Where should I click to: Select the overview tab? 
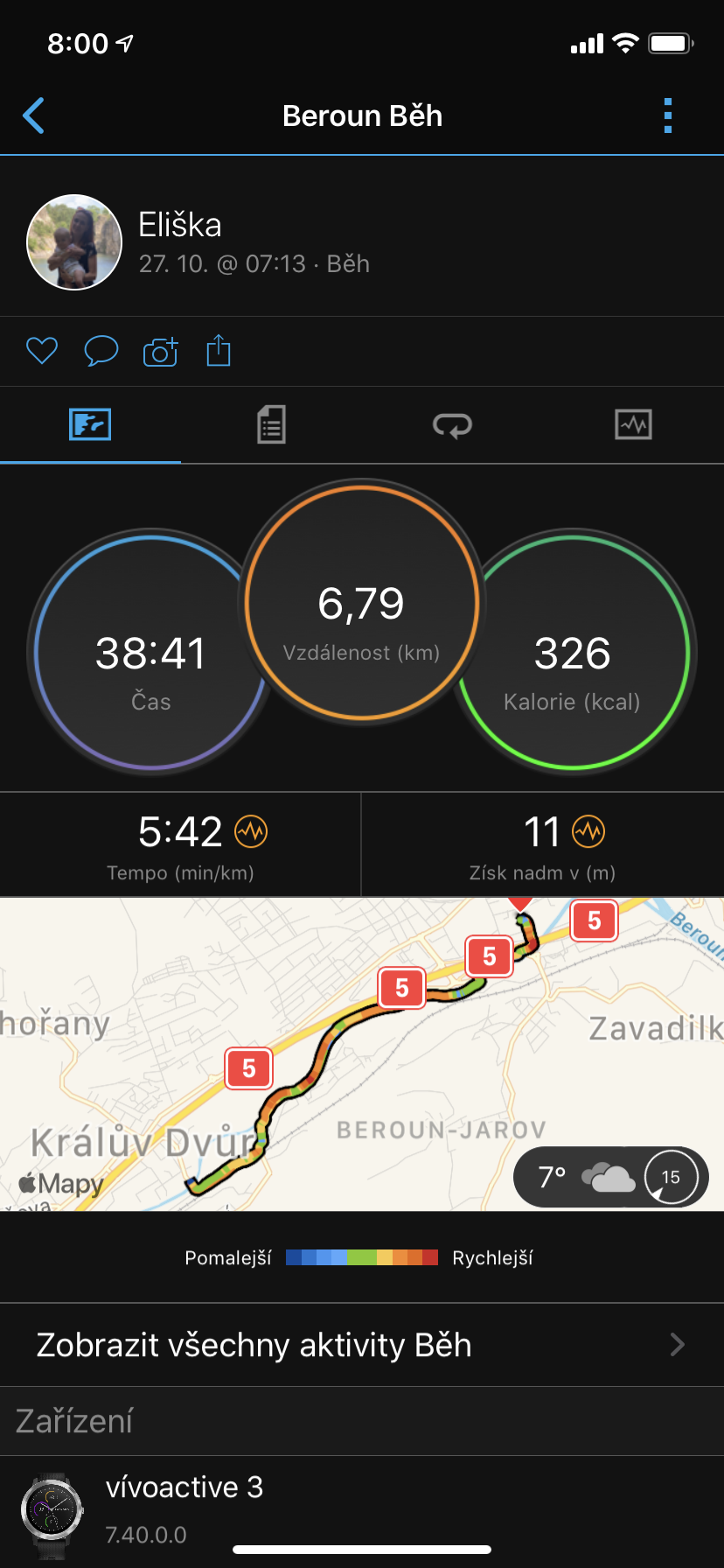[x=90, y=425]
